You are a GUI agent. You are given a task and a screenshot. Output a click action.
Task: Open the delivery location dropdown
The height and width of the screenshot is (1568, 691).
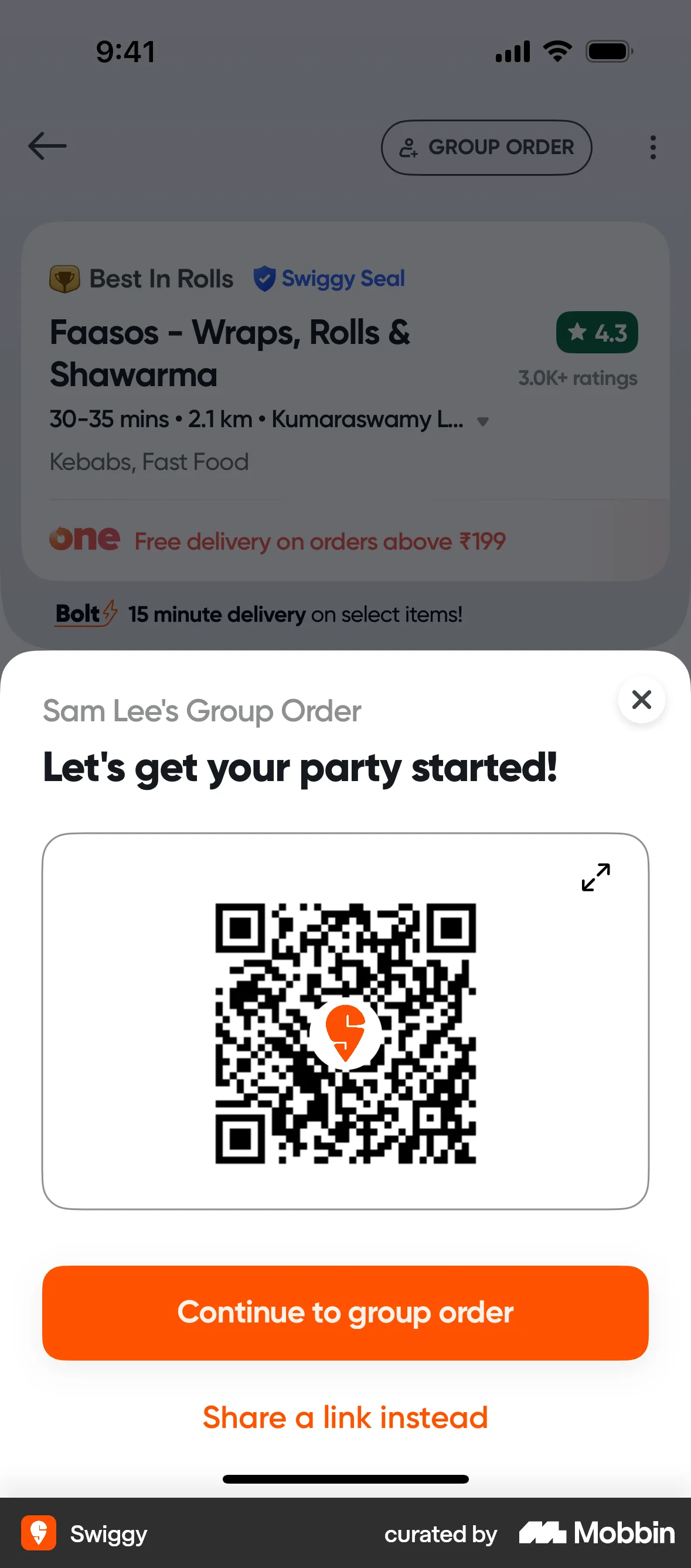point(484,421)
